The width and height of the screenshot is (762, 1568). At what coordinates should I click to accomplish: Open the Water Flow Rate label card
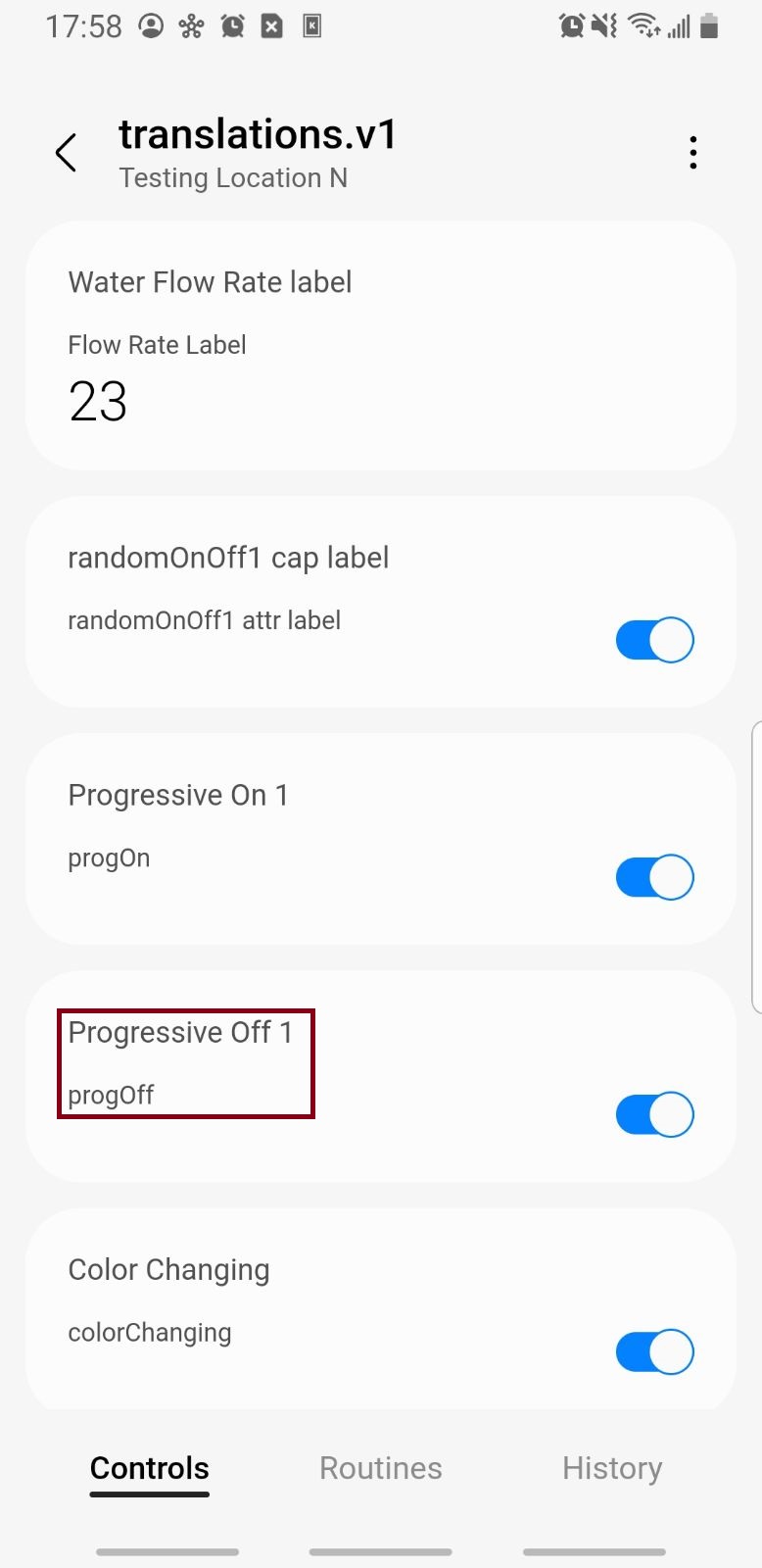tap(380, 345)
